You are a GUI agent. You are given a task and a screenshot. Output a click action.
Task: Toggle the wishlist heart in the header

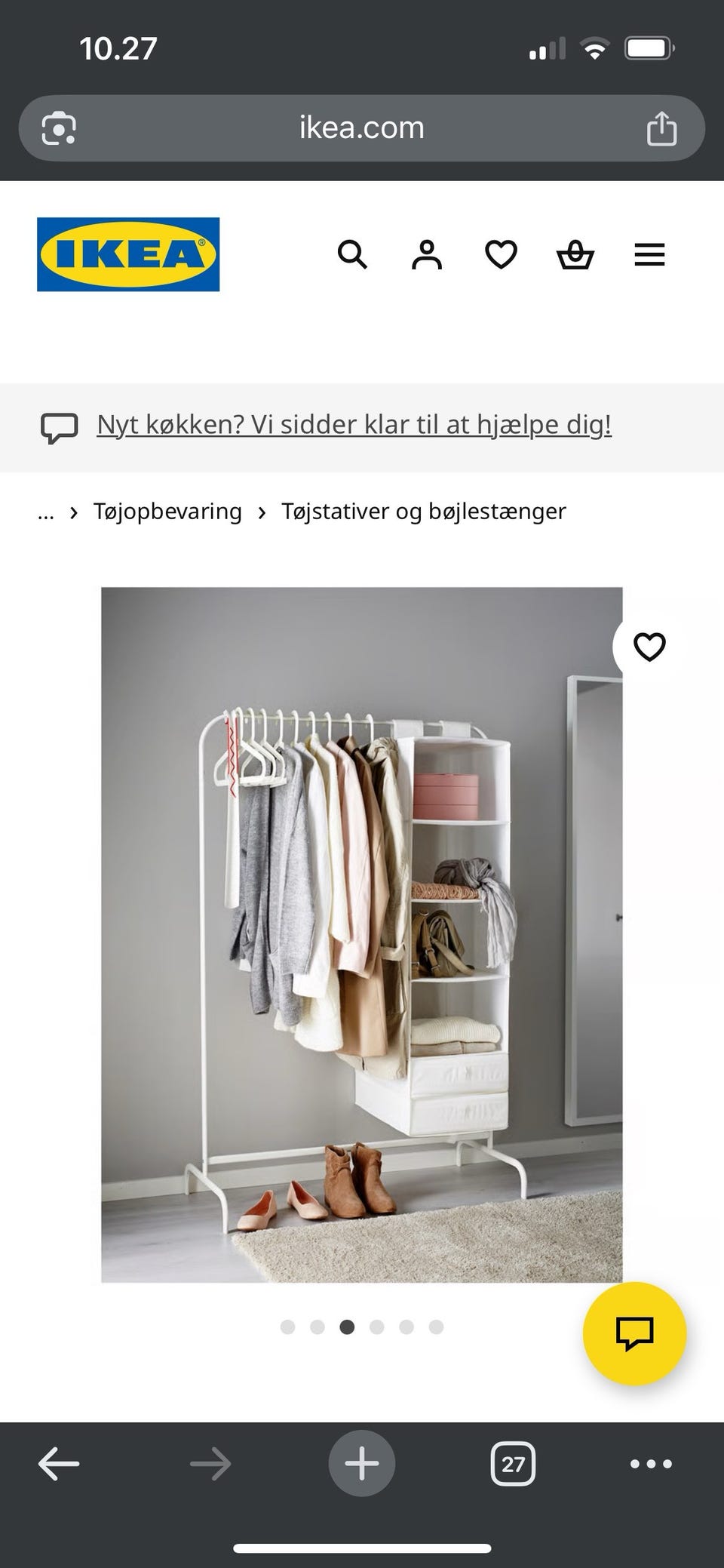[x=500, y=255]
